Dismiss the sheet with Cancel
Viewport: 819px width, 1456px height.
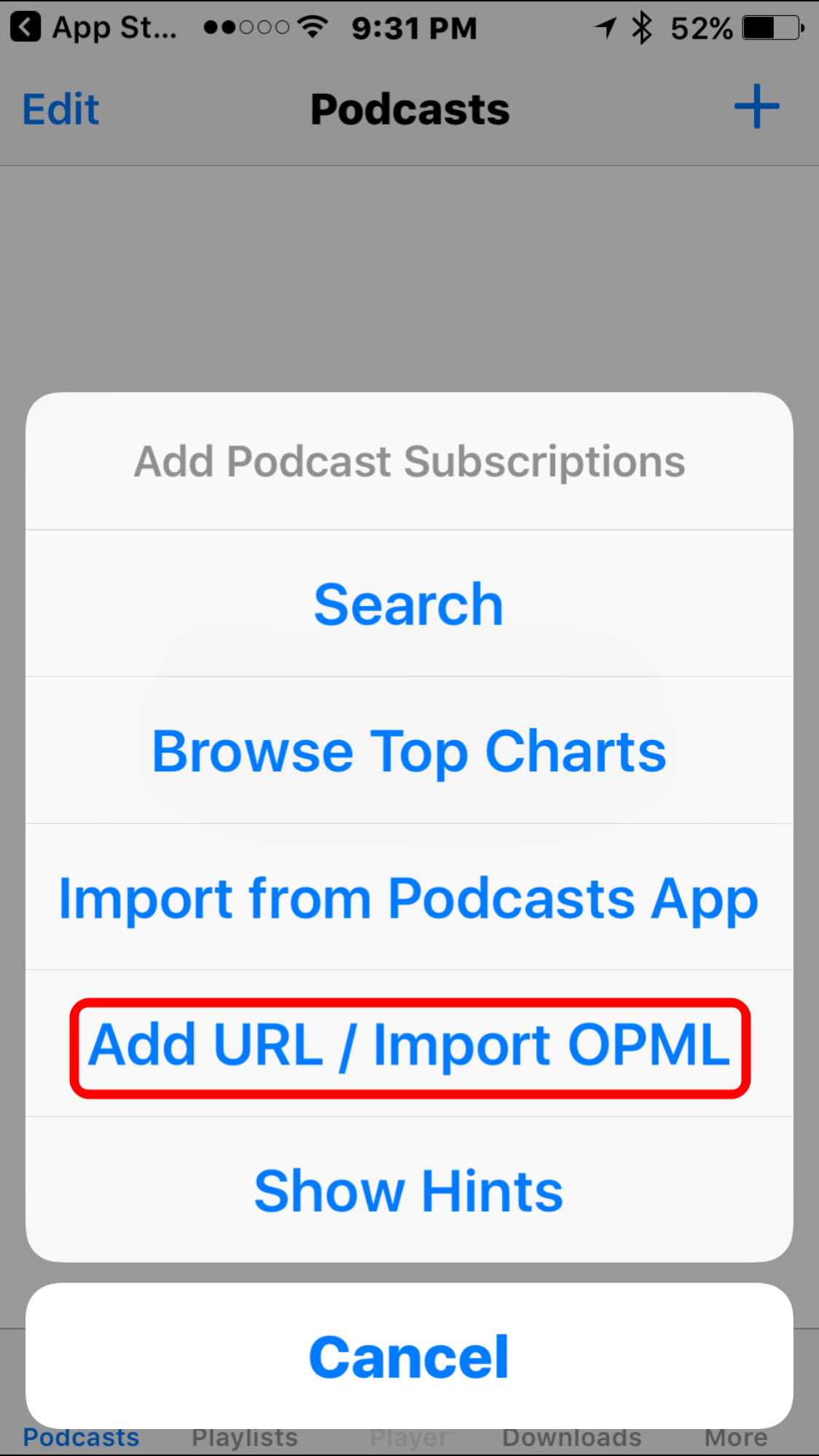pos(409,1357)
